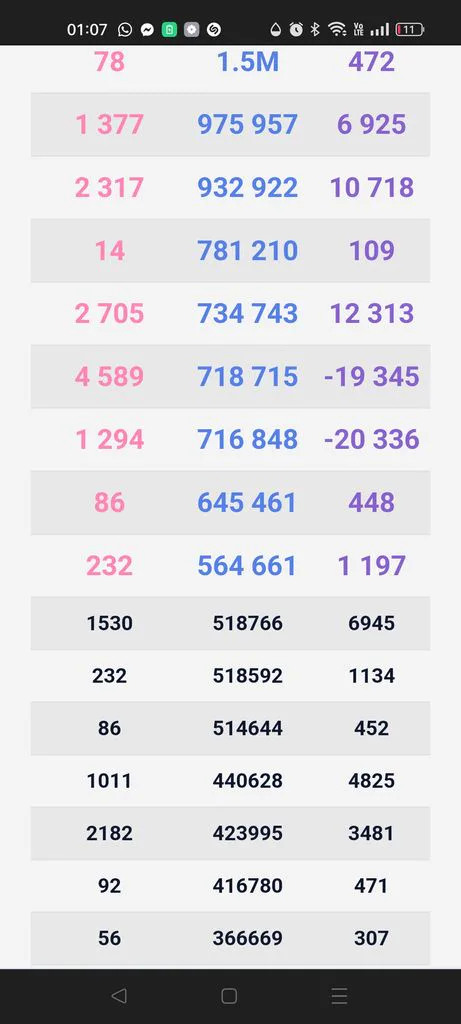Open recent apps from navigation bar
The image size is (461, 1024).
(x=339, y=995)
